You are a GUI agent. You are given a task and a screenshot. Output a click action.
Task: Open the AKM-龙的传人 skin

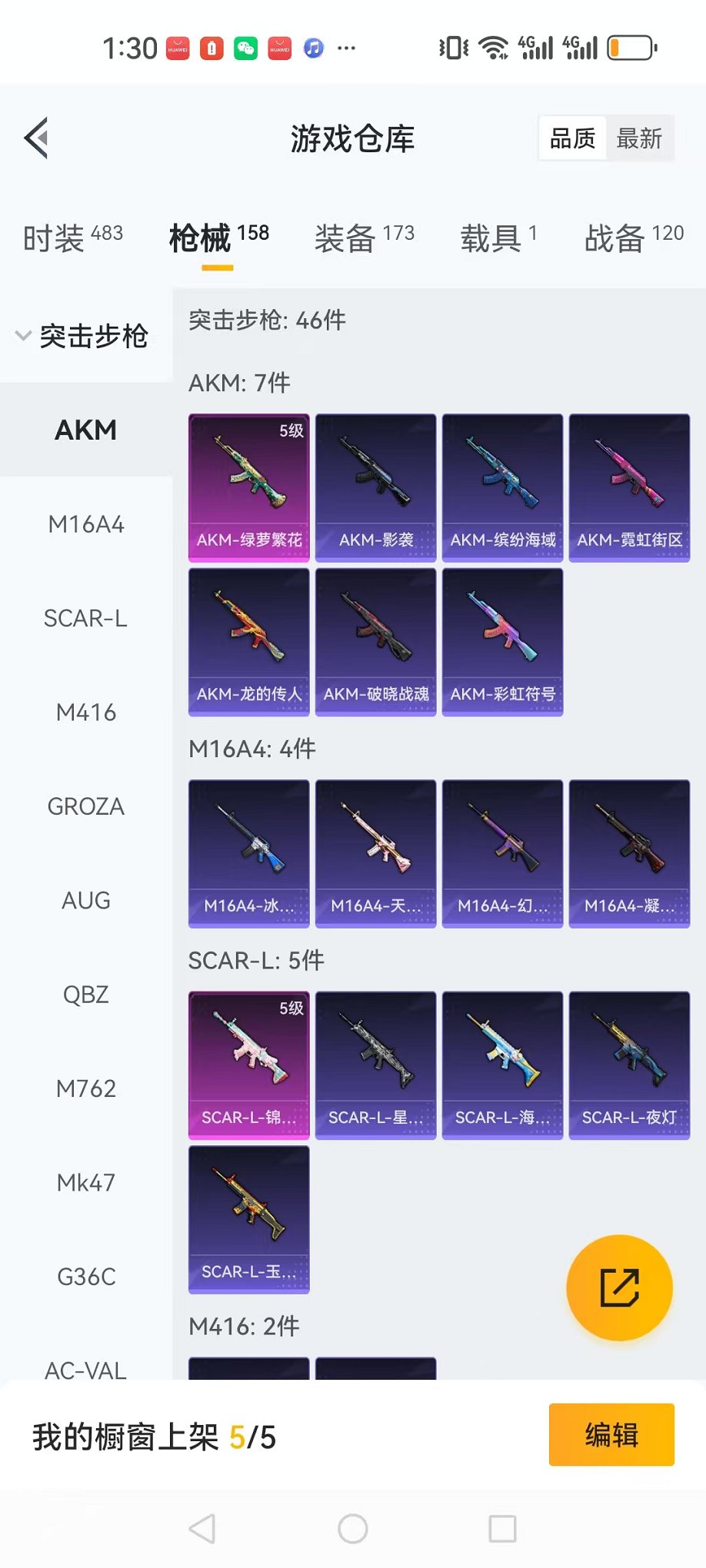pos(249,642)
